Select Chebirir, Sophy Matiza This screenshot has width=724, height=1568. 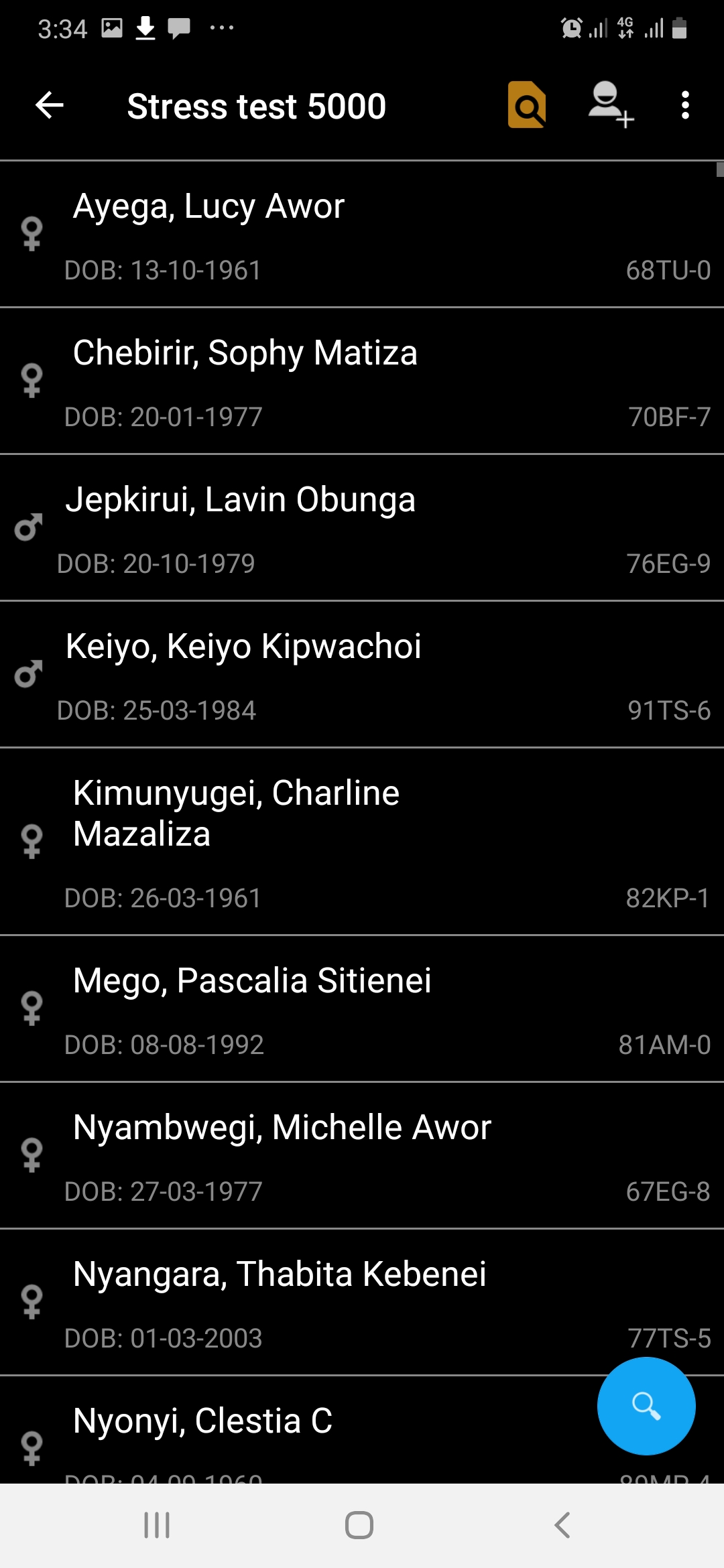[362, 381]
